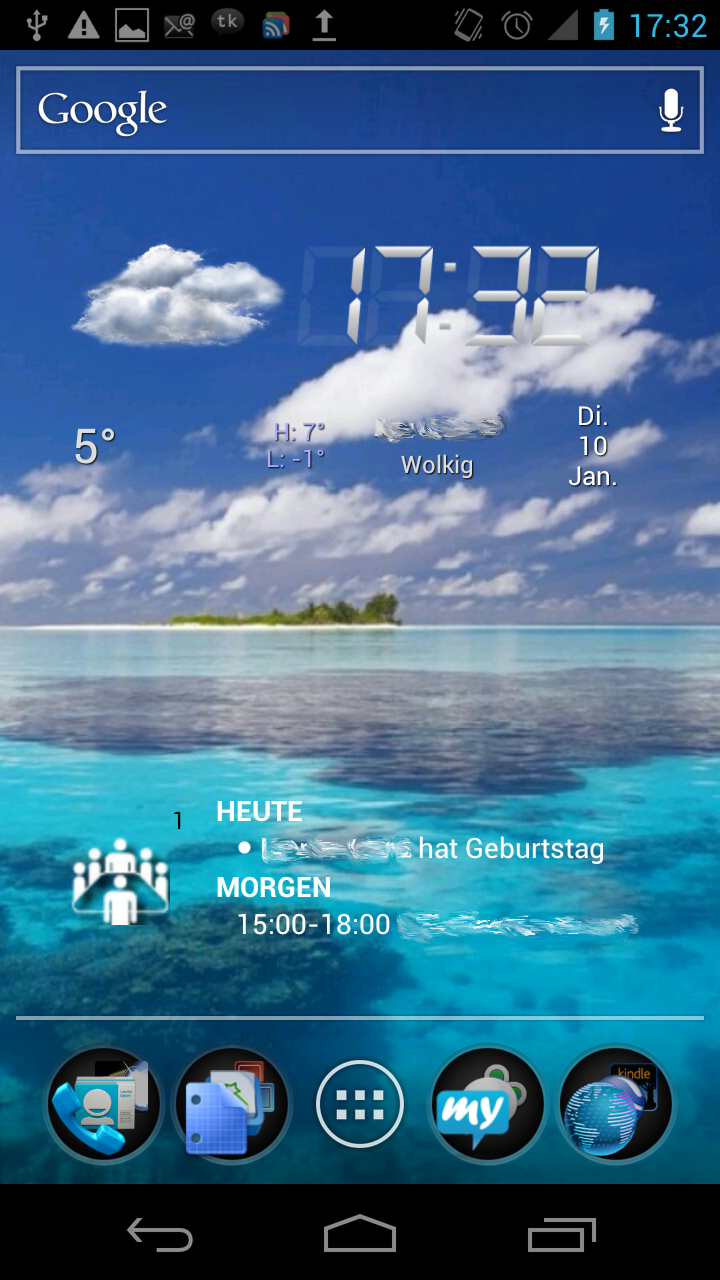This screenshot has width=720, height=1280.
Task: Show recent apps
Action: pyautogui.click(x=561, y=1235)
